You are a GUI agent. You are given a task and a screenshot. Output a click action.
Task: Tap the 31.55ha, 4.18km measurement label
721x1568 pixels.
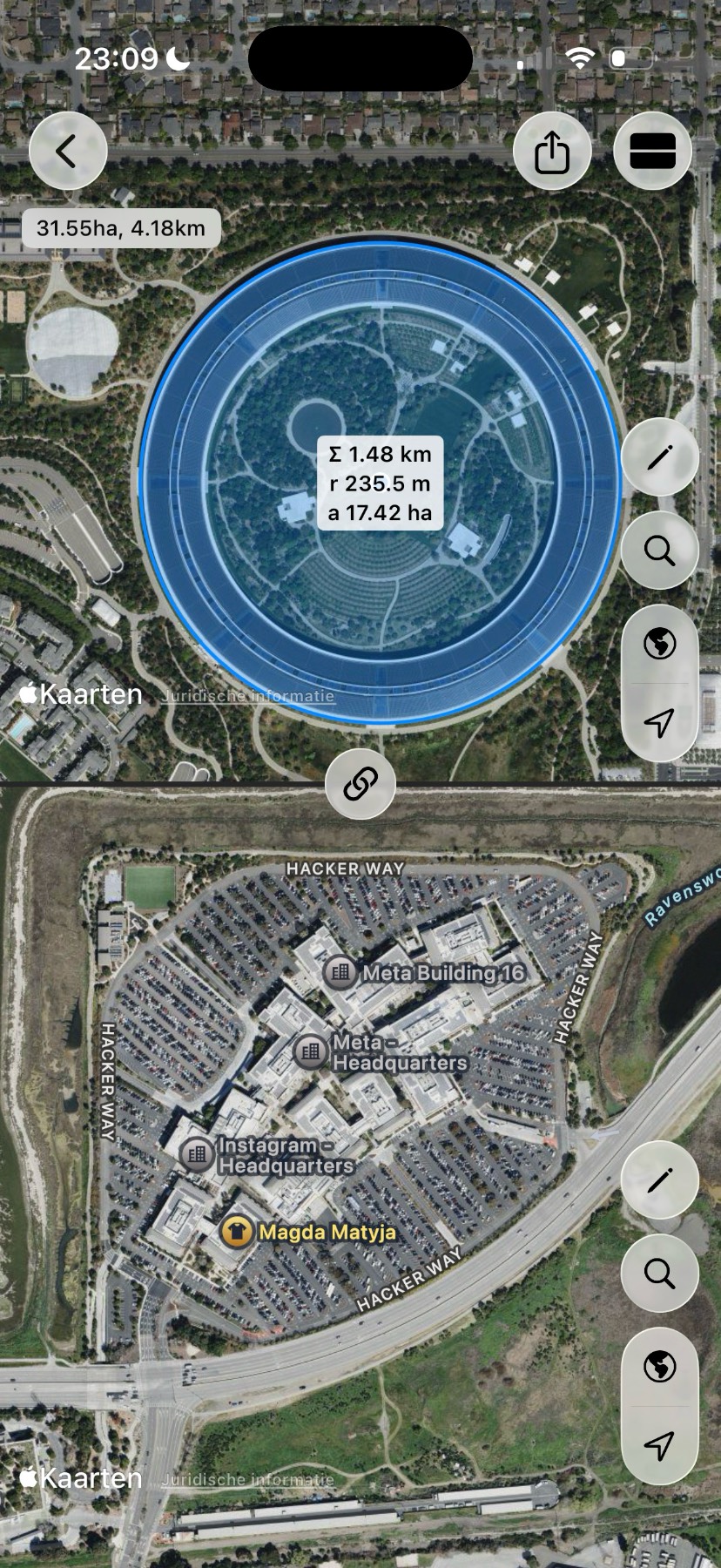[121, 228]
